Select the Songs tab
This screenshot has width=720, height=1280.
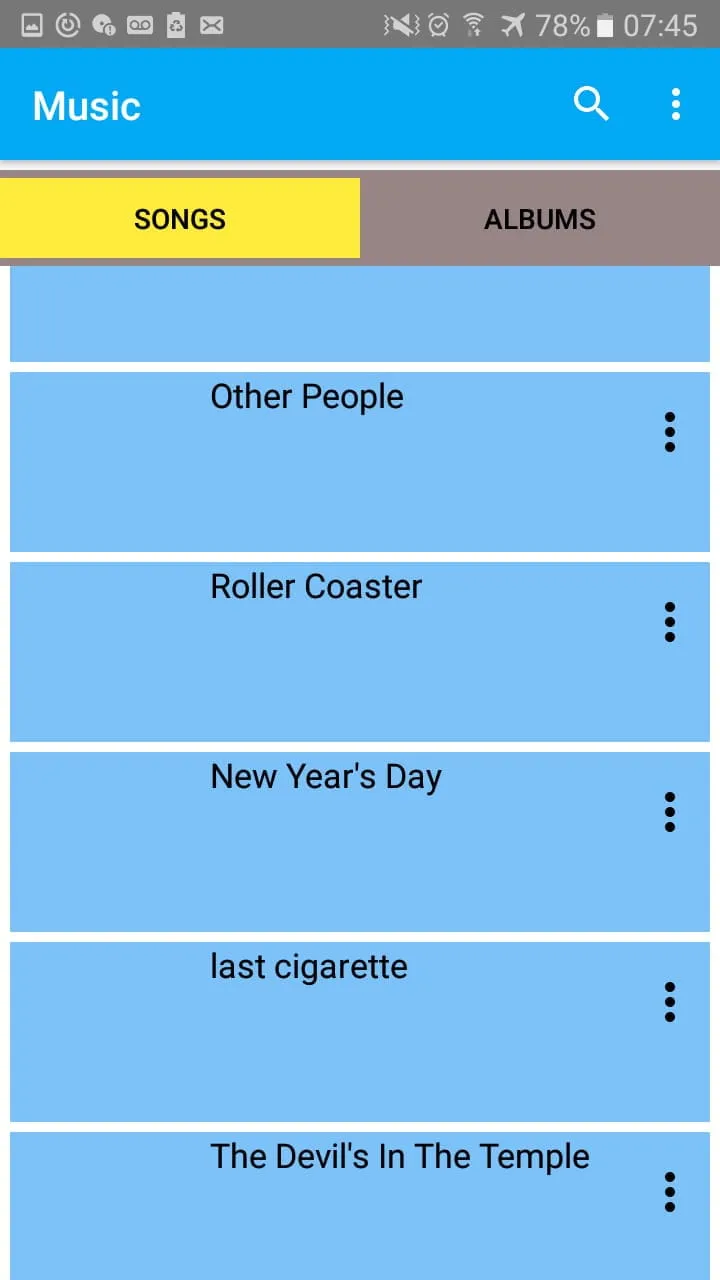[180, 219]
